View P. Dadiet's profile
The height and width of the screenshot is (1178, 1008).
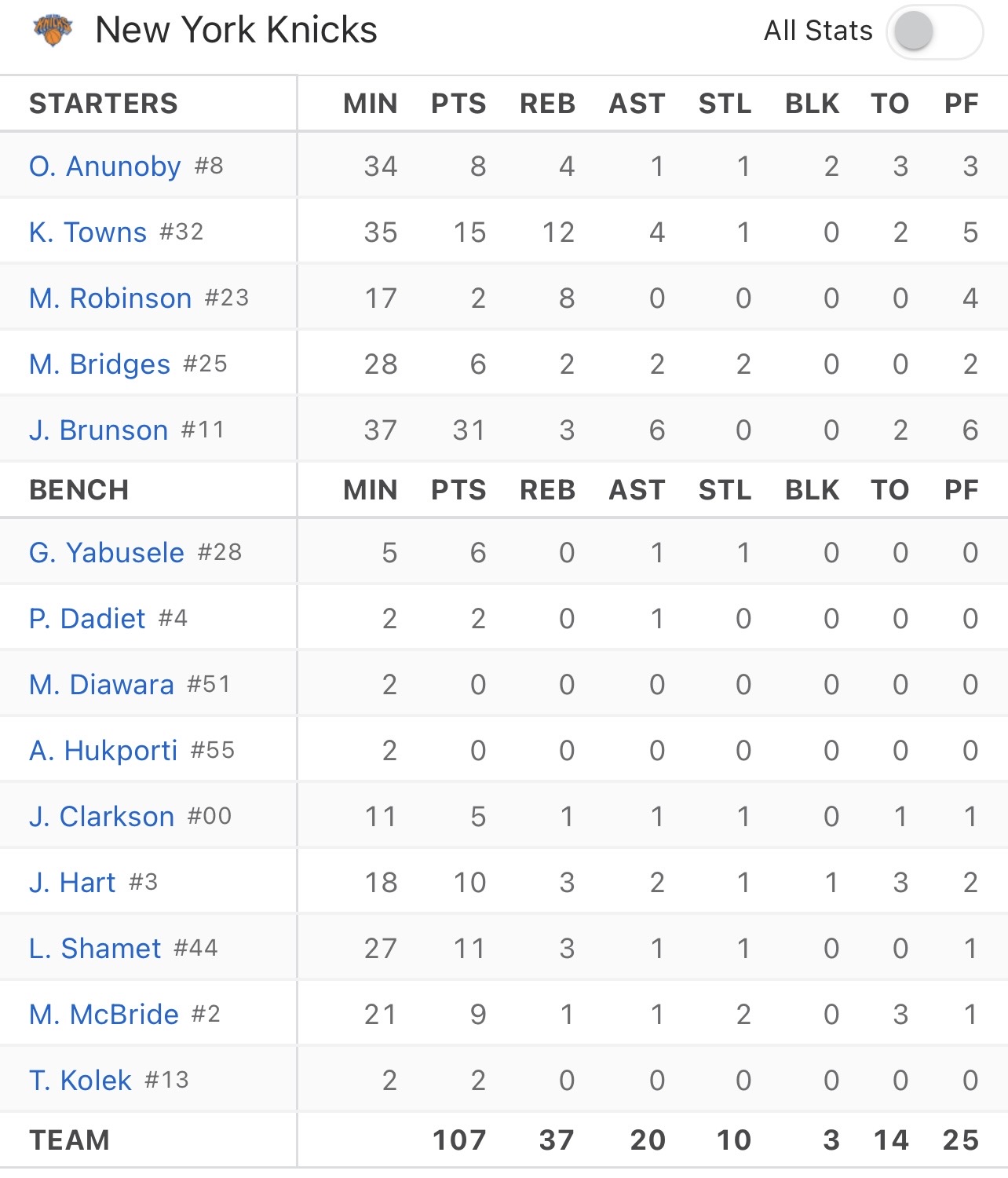tap(87, 619)
